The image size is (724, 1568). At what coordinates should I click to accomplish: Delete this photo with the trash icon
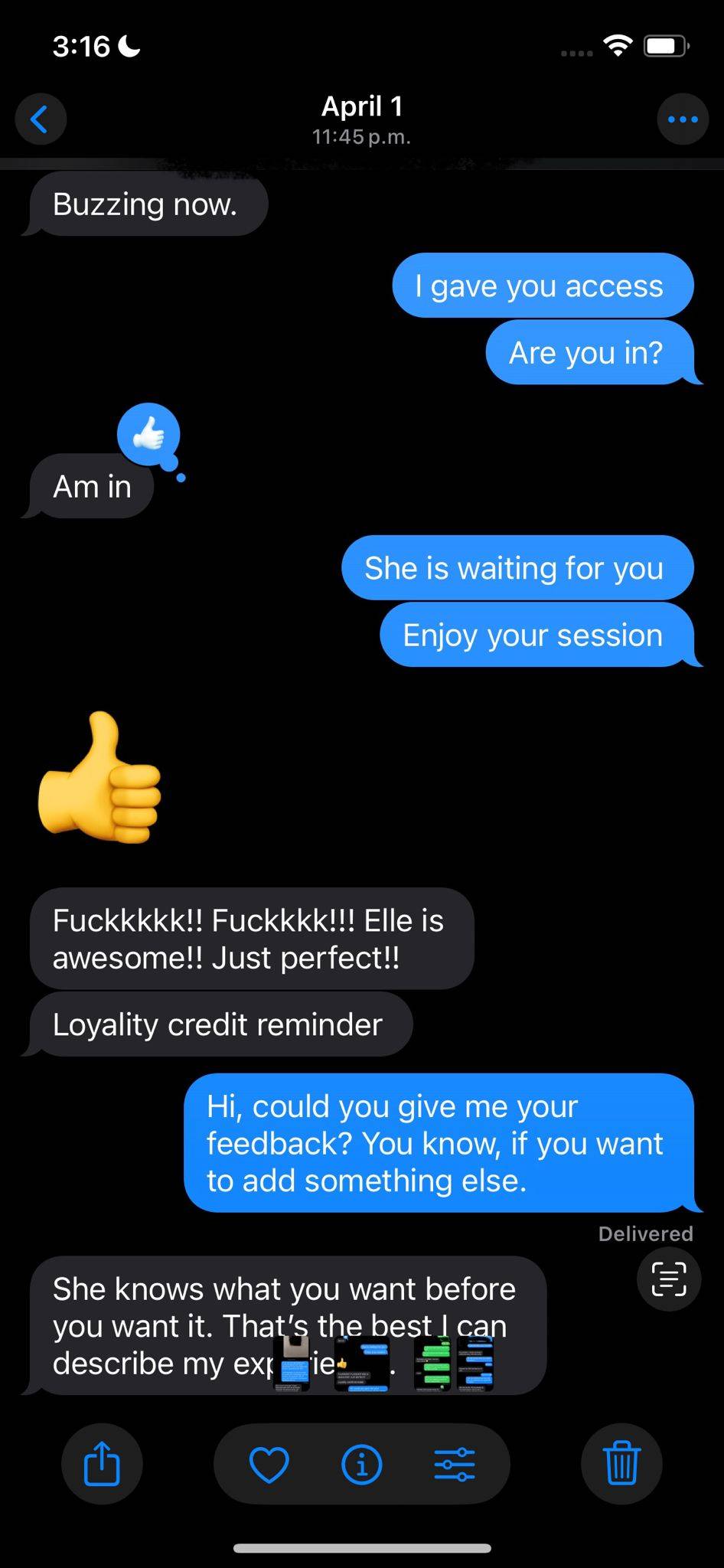[x=621, y=1463]
